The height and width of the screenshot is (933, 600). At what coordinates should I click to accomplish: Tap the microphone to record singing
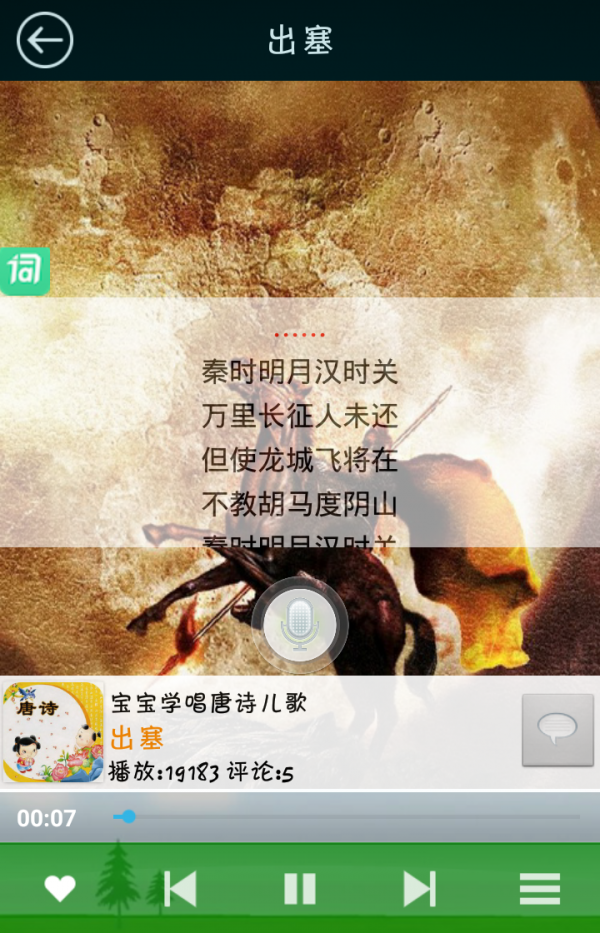[x=300, y=625]
